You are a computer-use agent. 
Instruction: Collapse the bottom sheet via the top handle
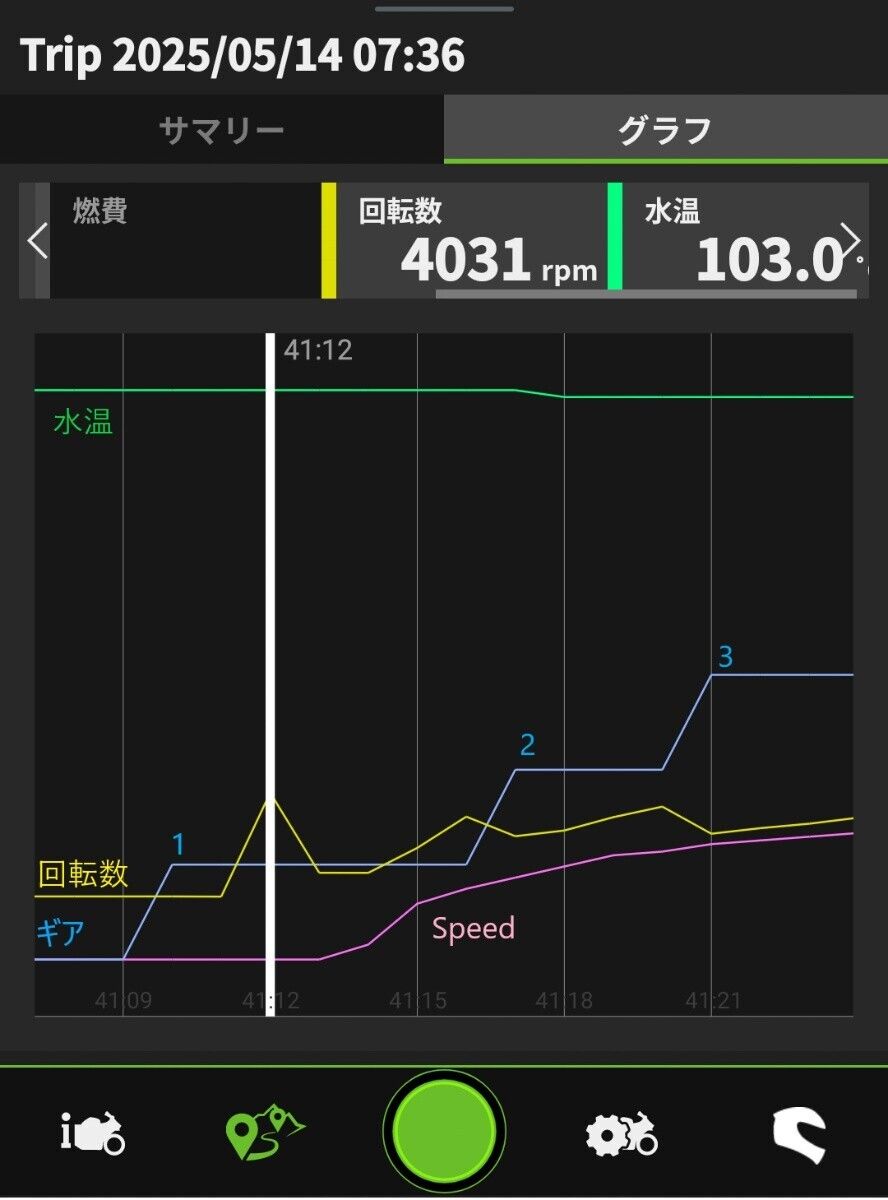click(443, 10)
